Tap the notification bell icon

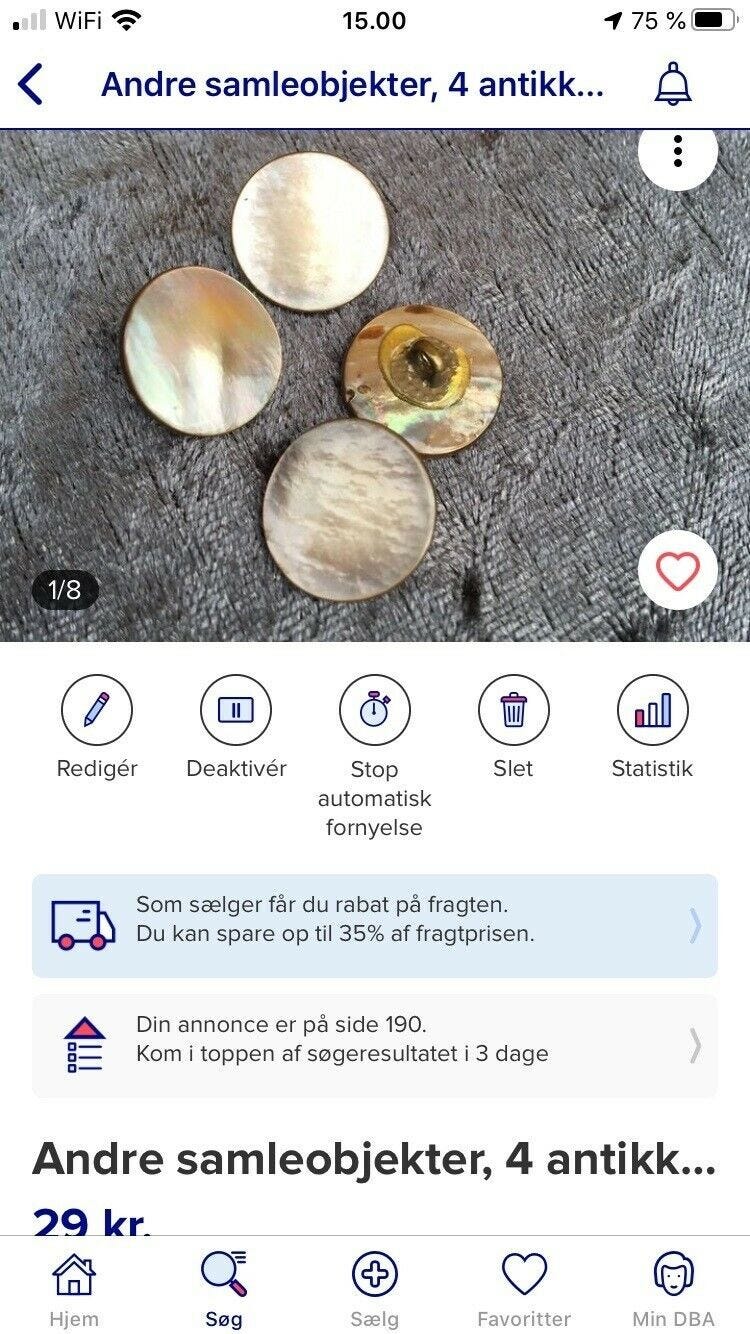pyautogui.click(x=672, y=84)
